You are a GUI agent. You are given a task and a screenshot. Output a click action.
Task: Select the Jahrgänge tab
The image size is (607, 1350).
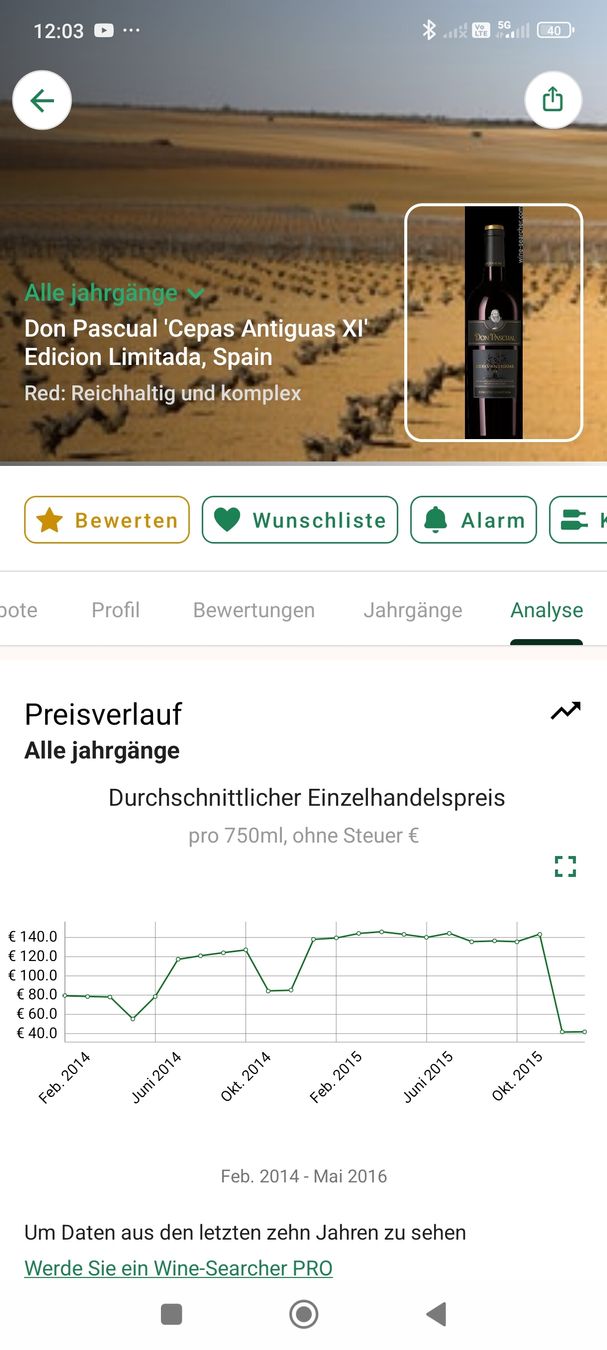(x=413, y=610)
